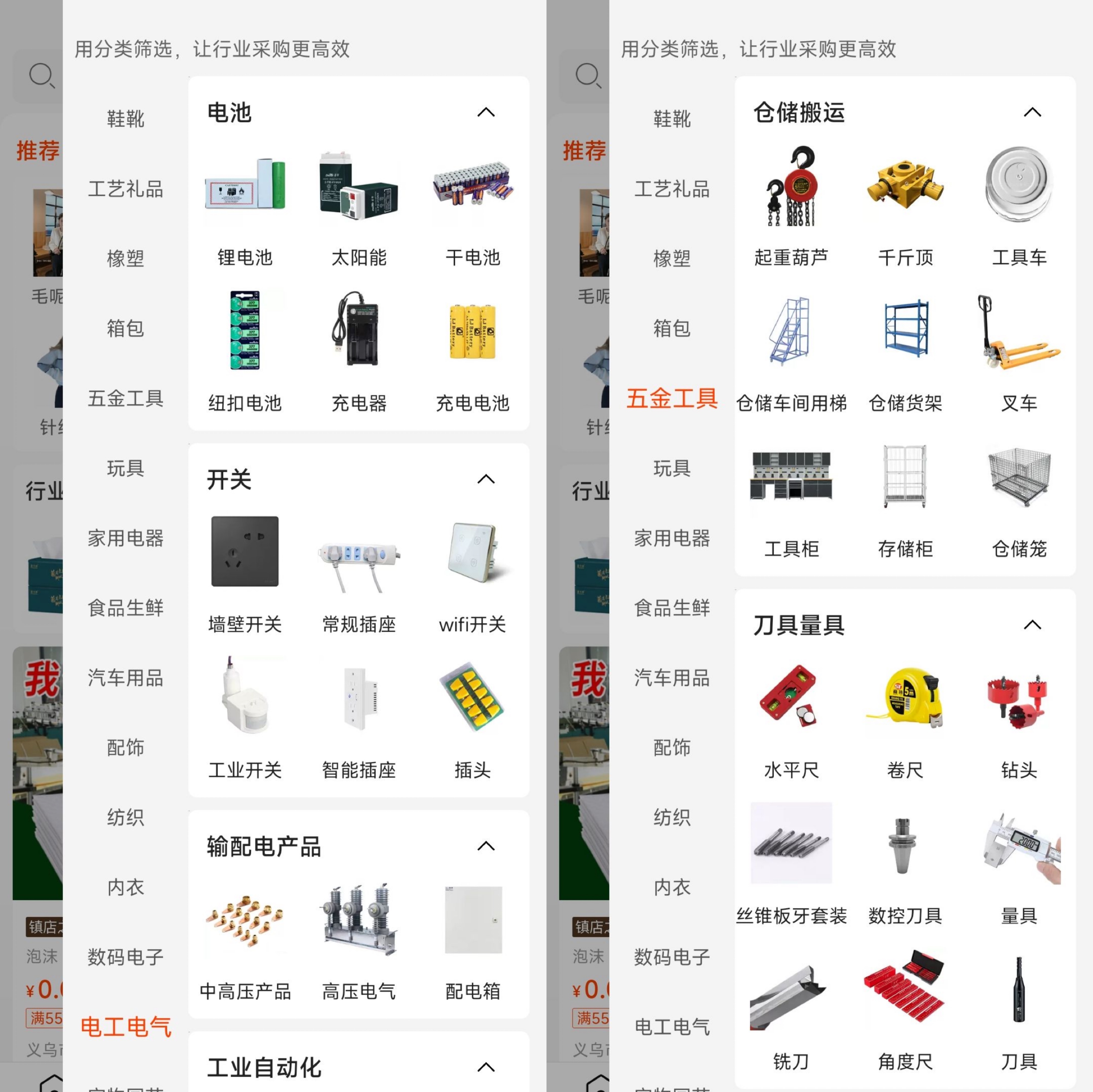
Task: Collapse the 工业自动化 section
Action: [x=486, y=1067]
